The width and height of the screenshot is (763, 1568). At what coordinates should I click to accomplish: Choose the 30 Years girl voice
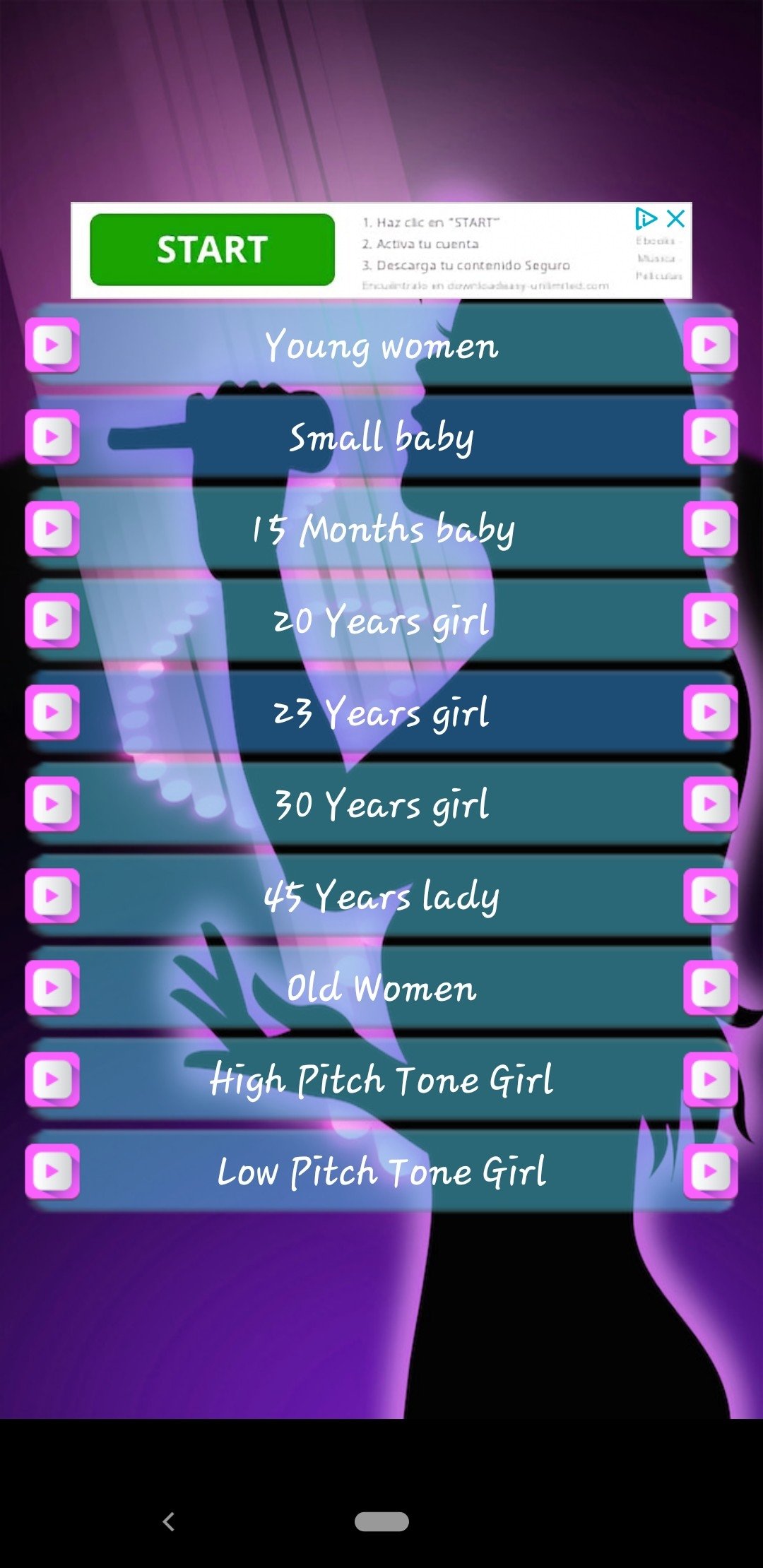coord(381,804)
